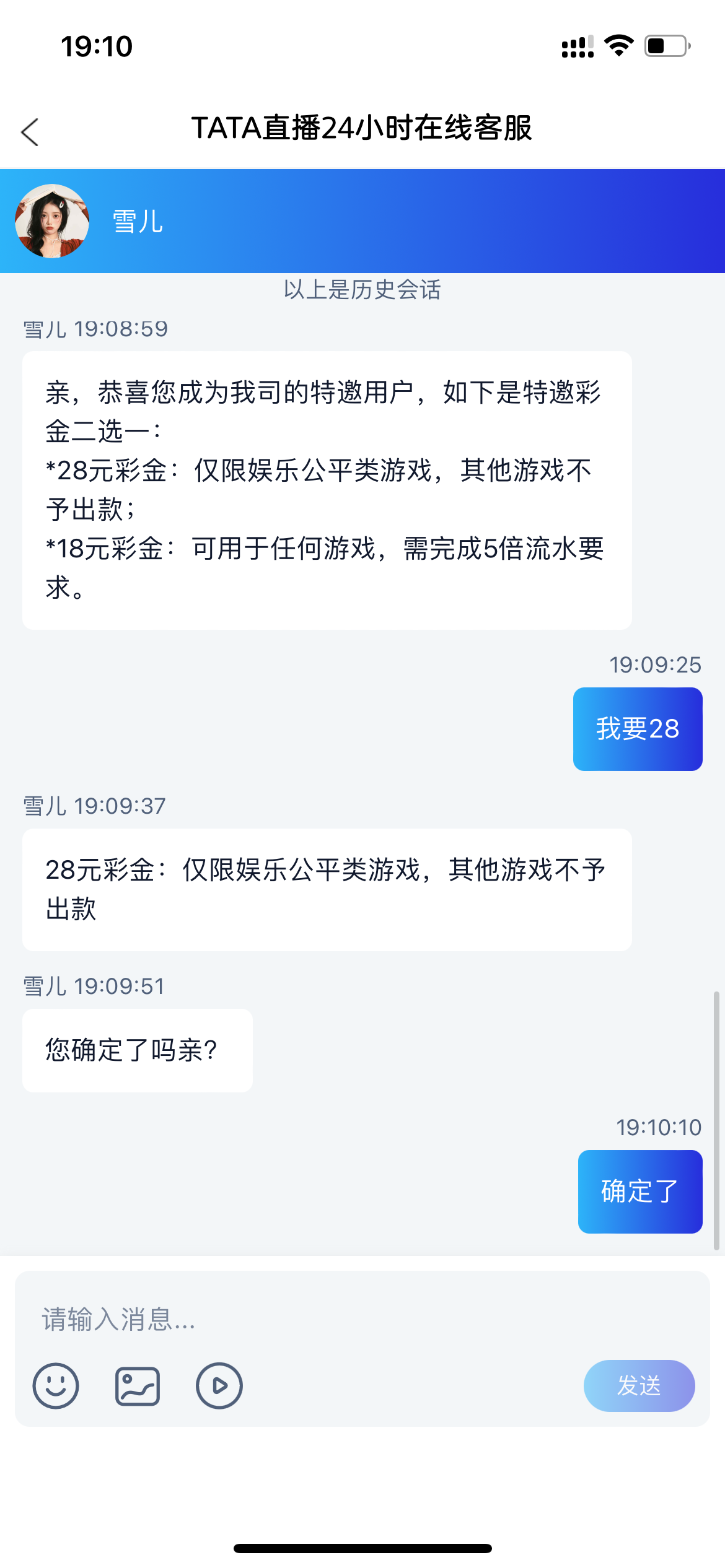Attach a video to the chat

(x=219, y=1386)
